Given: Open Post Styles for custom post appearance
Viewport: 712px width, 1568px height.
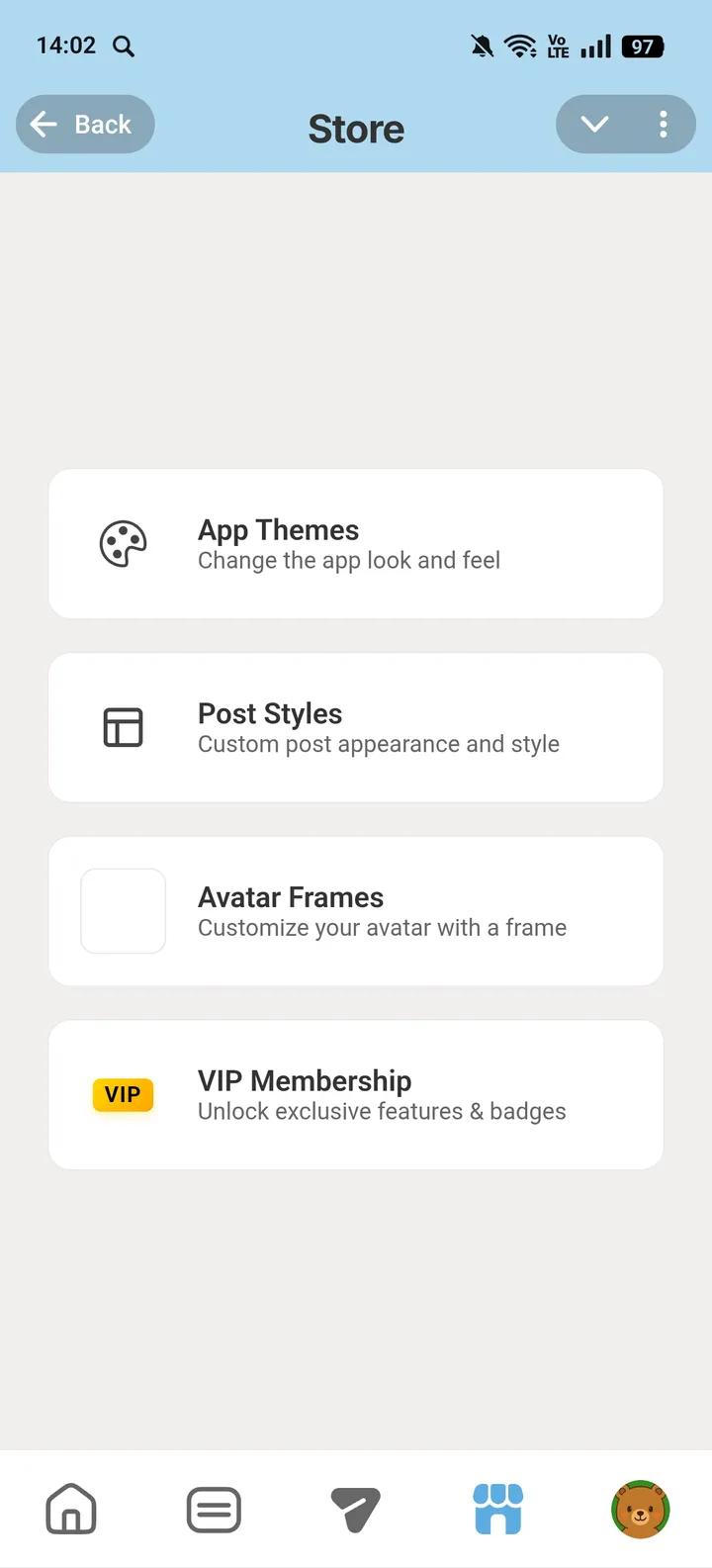Looking at the screenshot, I should [x=356, y=727].
